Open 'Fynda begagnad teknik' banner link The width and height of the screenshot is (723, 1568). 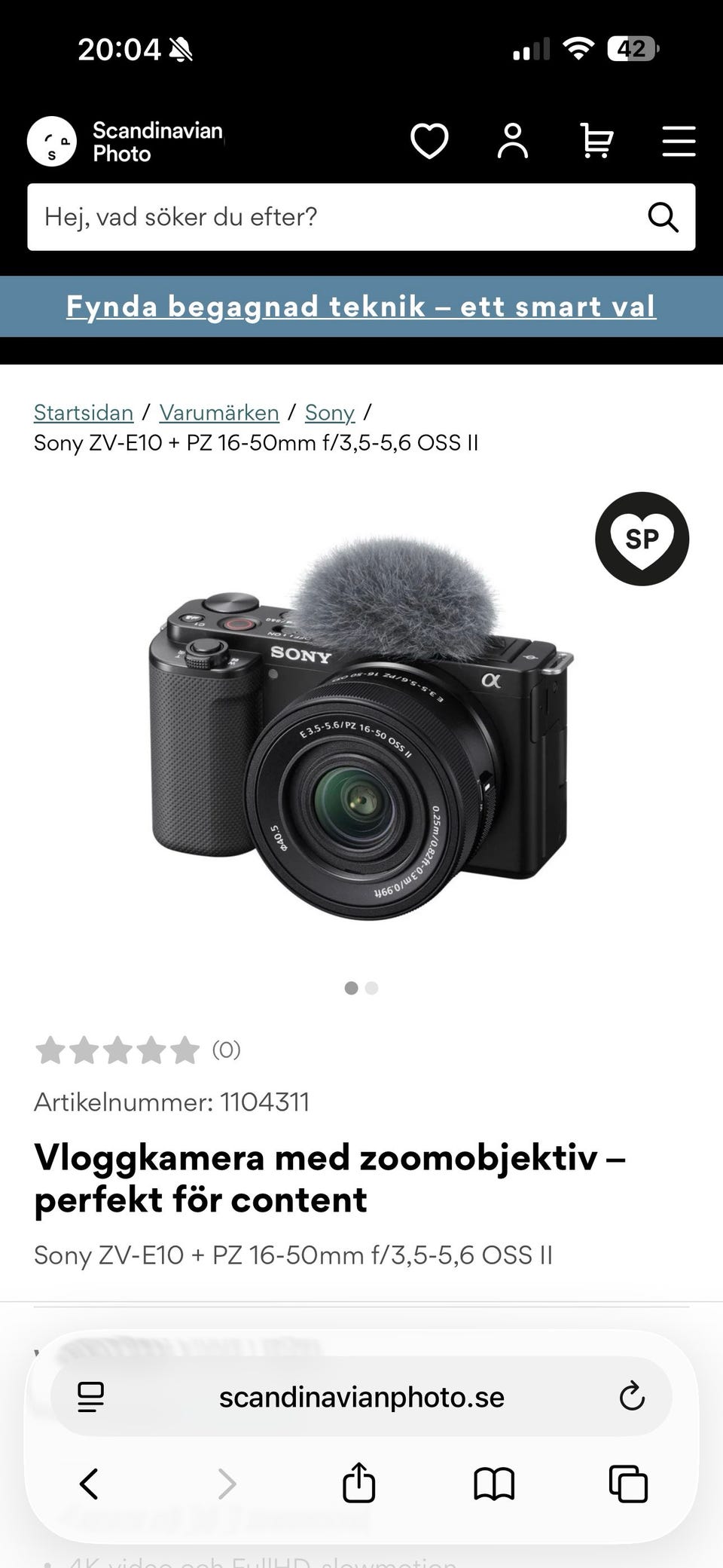pos(361,307)
